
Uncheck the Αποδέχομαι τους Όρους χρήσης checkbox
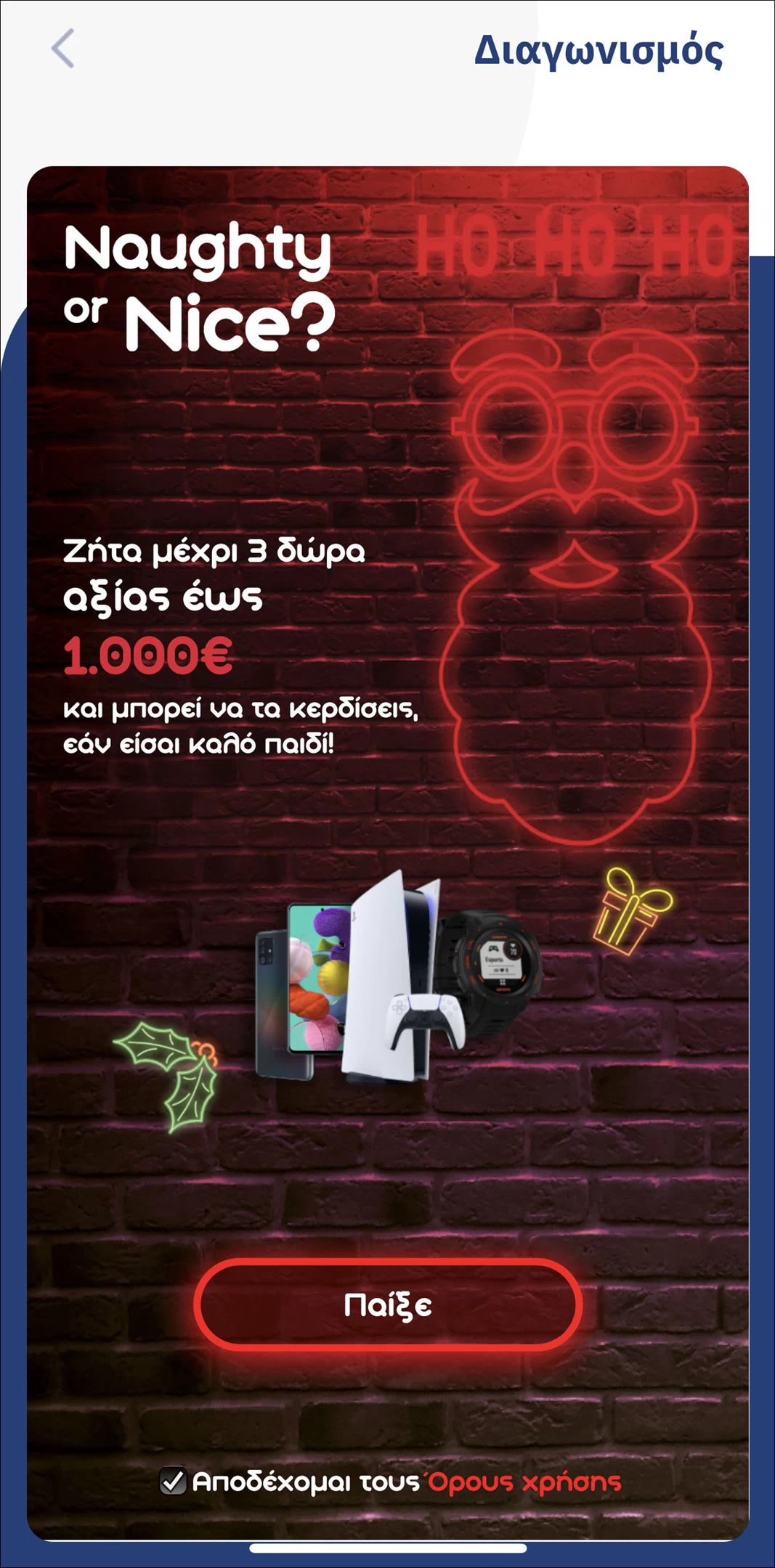(x=173, y=1481)
